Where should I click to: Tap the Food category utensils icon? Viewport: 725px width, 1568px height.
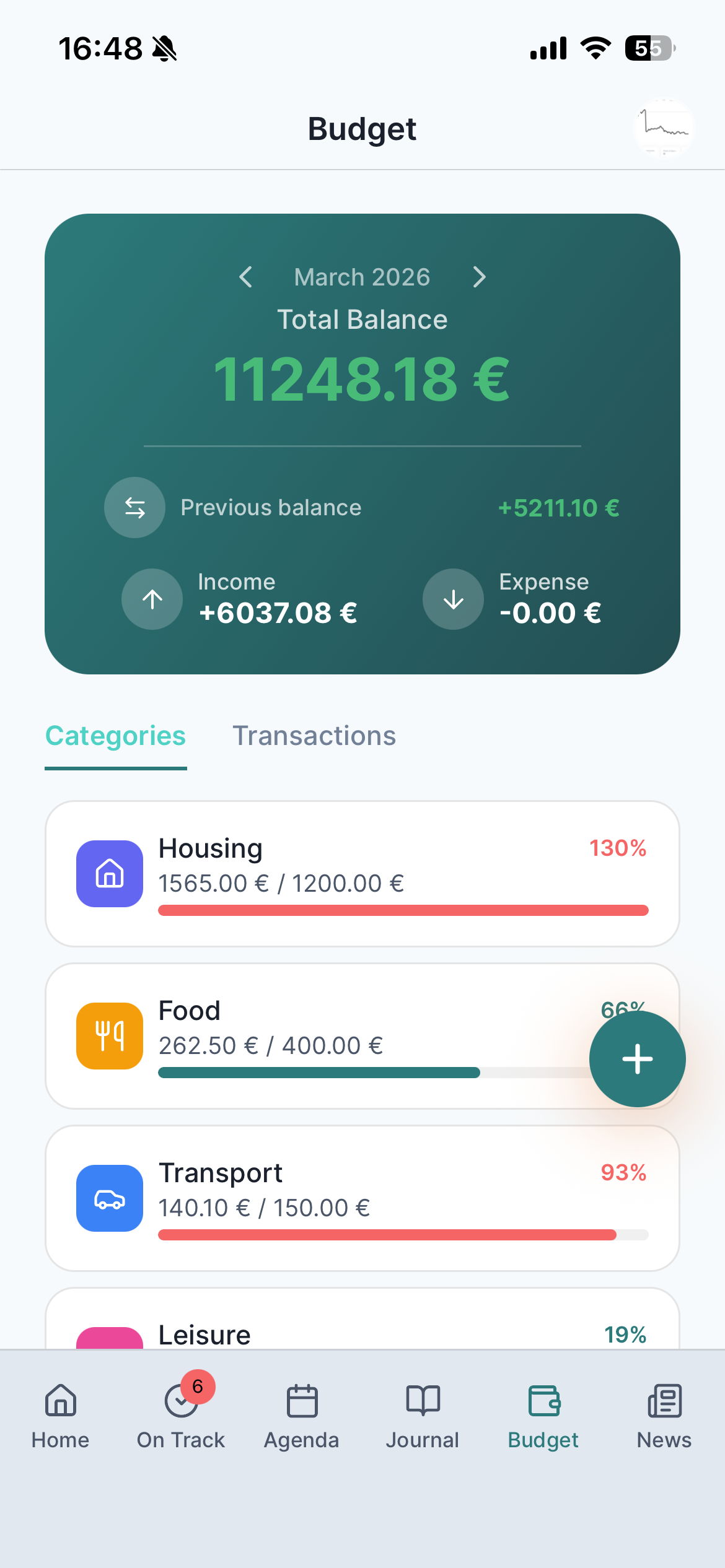click(x=109, y=1035)
